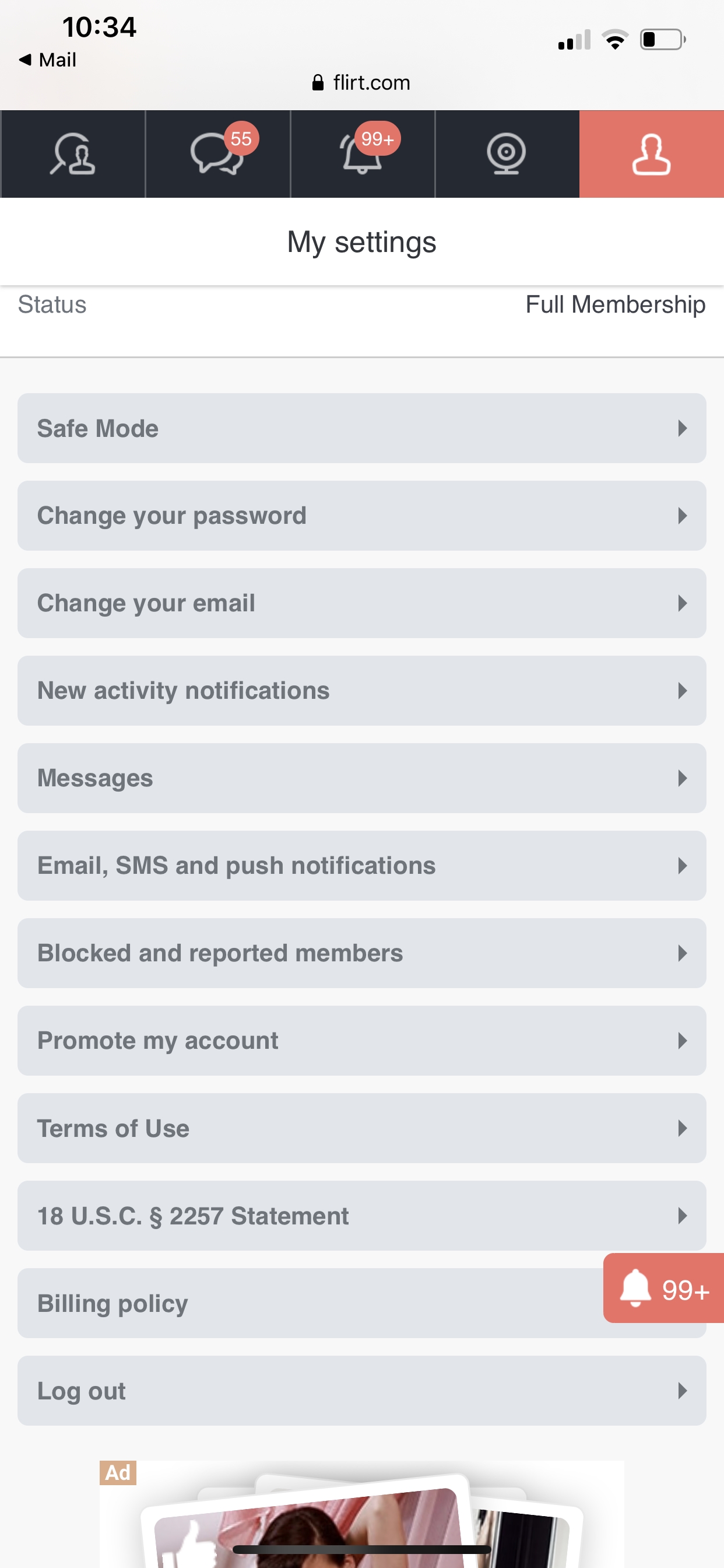The image size is (724, 1568).
Task: Open Promote my account
Action: point(362,1041)
